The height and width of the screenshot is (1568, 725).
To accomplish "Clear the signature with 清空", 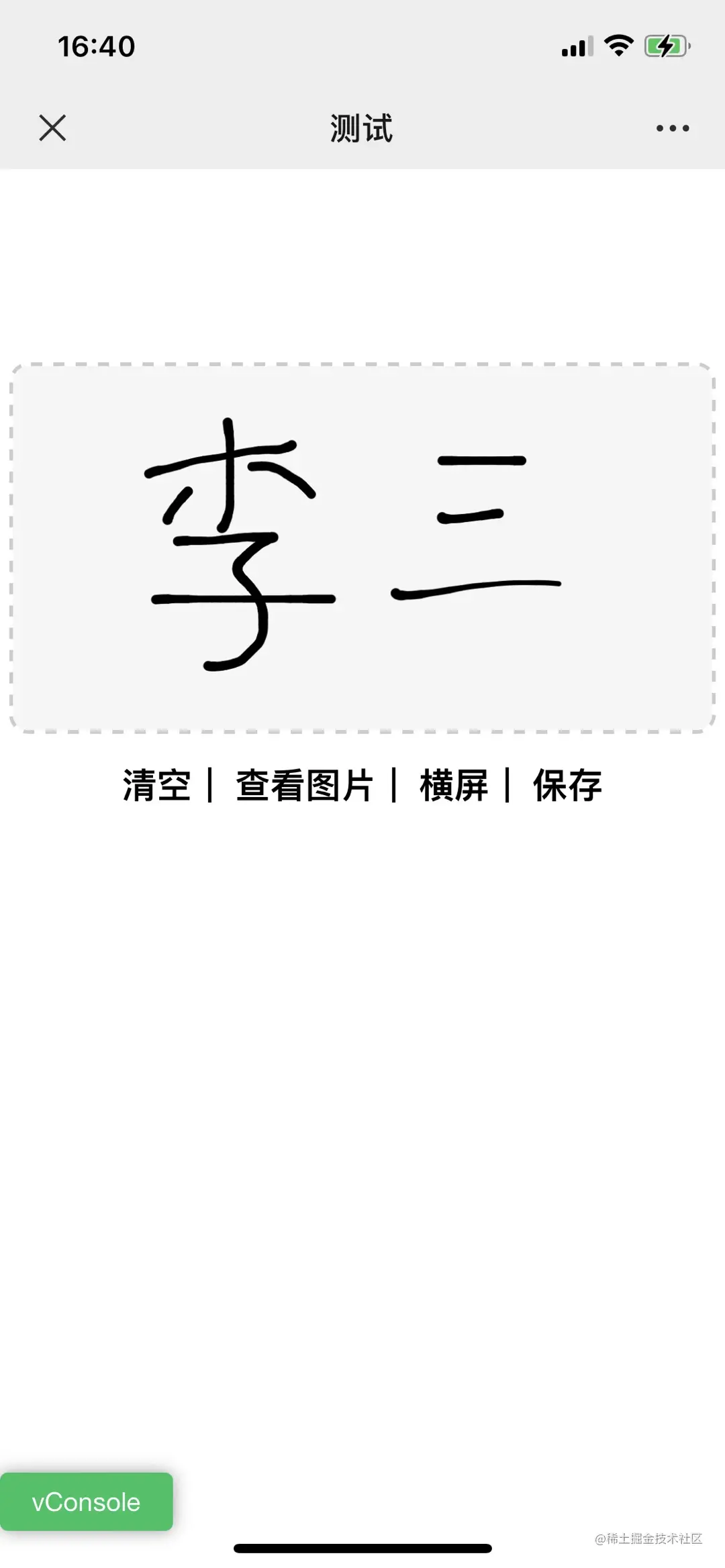I will coord(156,785).
